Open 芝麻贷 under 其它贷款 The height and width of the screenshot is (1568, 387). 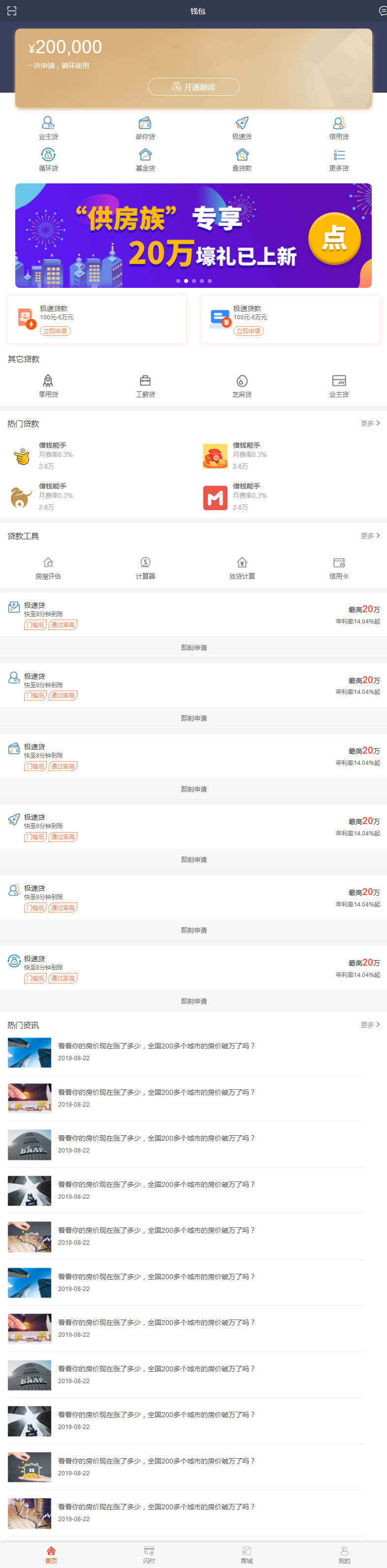(242, 386)
